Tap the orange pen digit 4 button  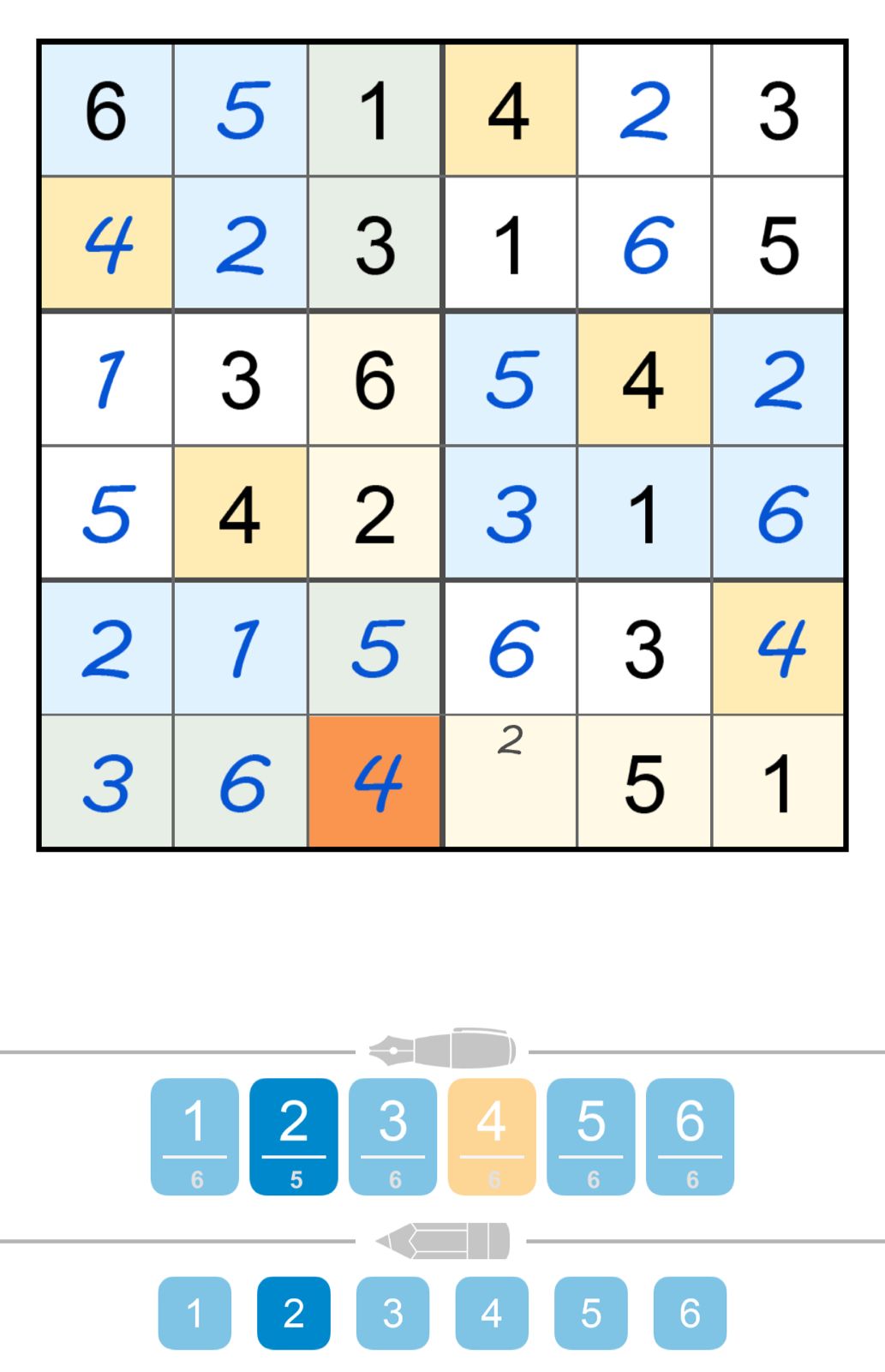492,1135
